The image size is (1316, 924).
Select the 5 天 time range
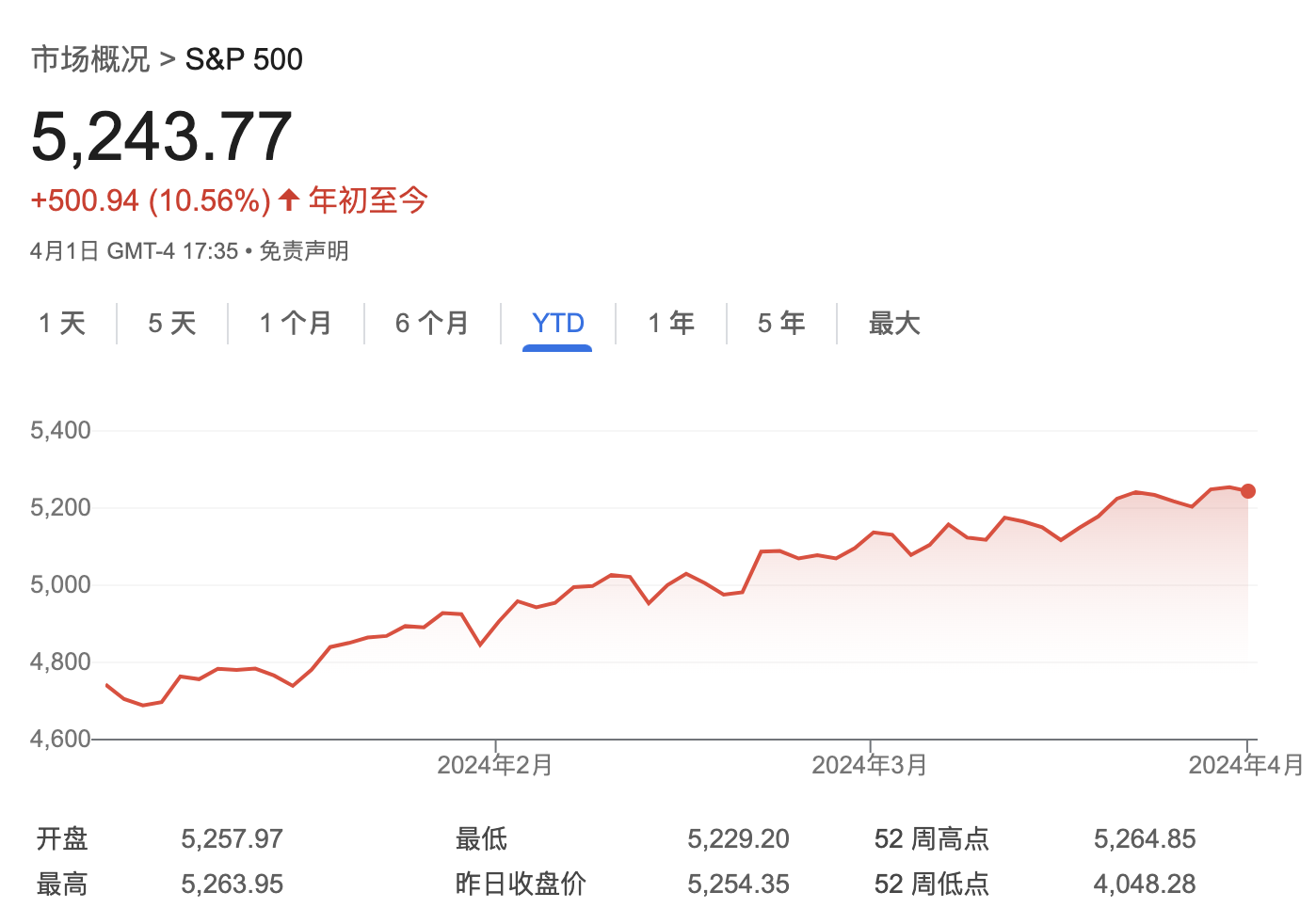(172, 324)
